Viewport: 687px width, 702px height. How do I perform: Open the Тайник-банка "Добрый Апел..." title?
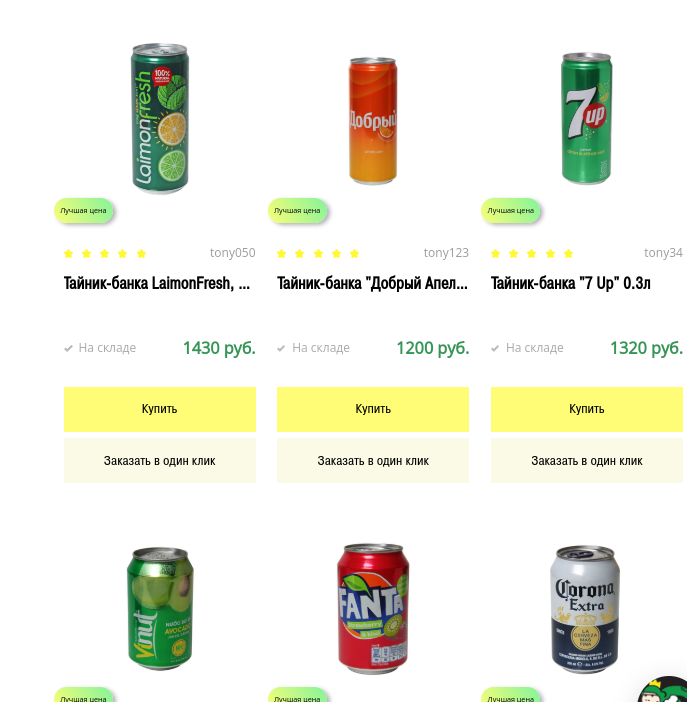[x=372, y=284]
